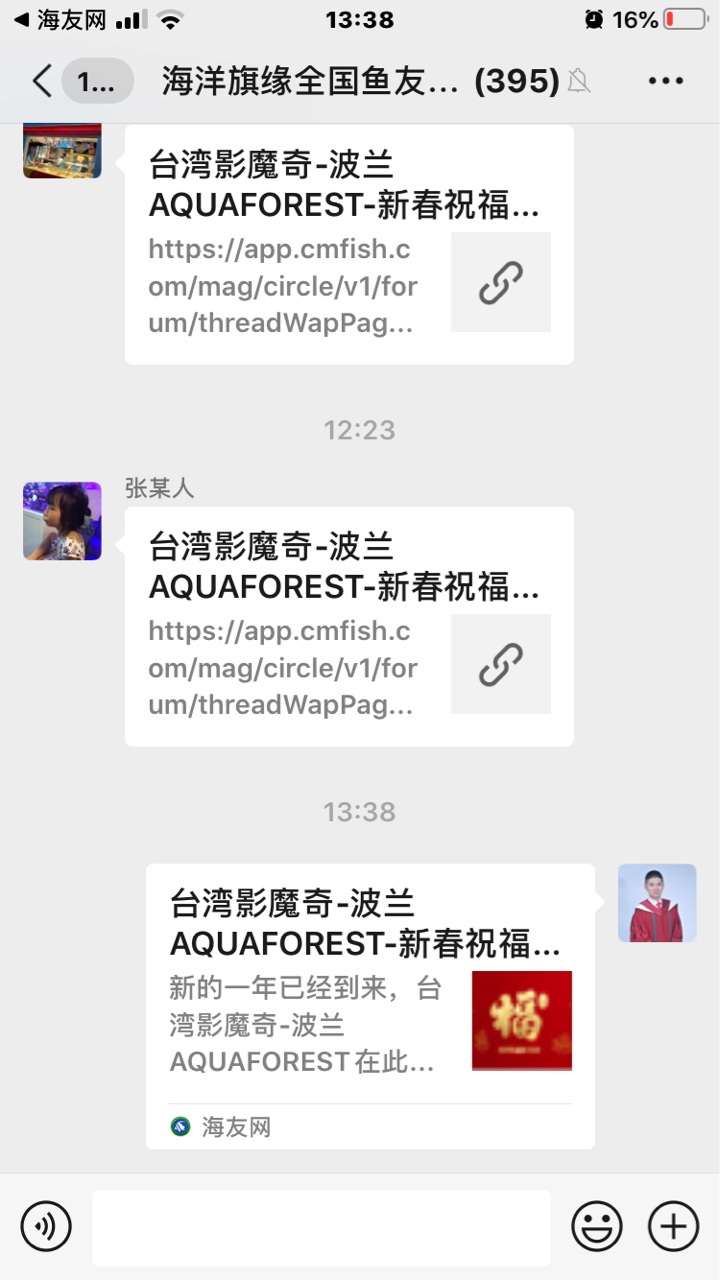The height and width of the screenshot is (1280, 720).
Task: Return to 海友网 app via status bar
Action: [60, 20]
